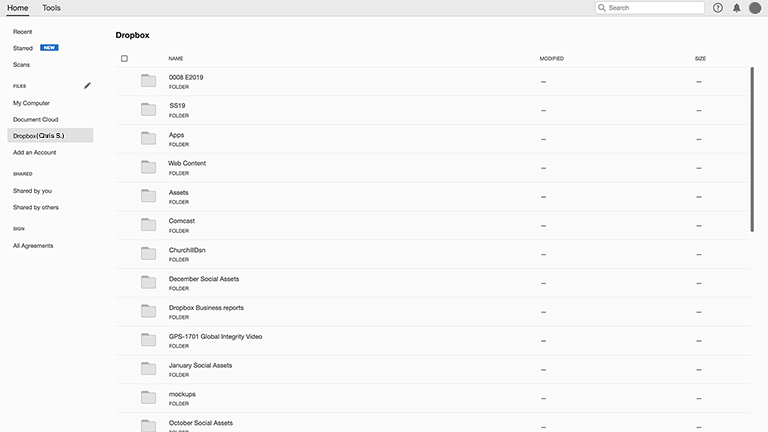Open Document Cloud
This screenshot has height=432, width=768.
[35, 119]
